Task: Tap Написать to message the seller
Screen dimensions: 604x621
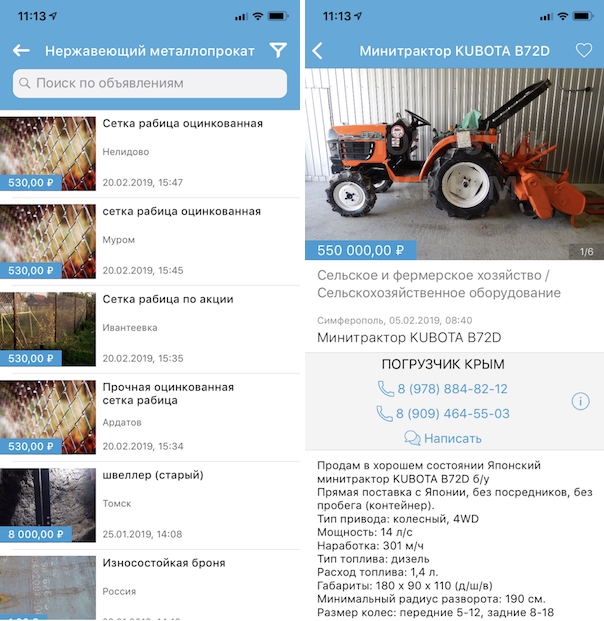Action: tap(443, 438)
